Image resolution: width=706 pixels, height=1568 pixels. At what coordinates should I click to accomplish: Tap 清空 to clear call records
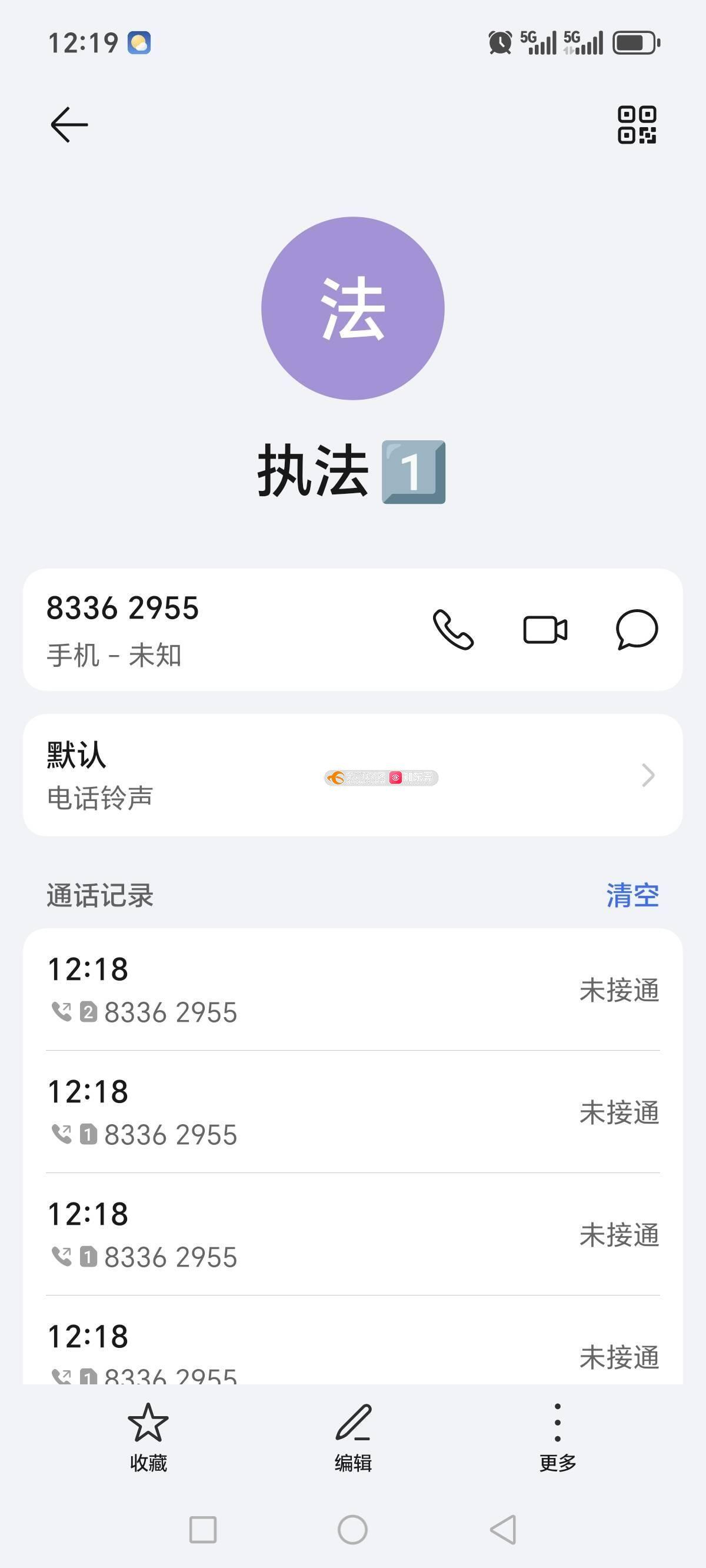point(632,895)
